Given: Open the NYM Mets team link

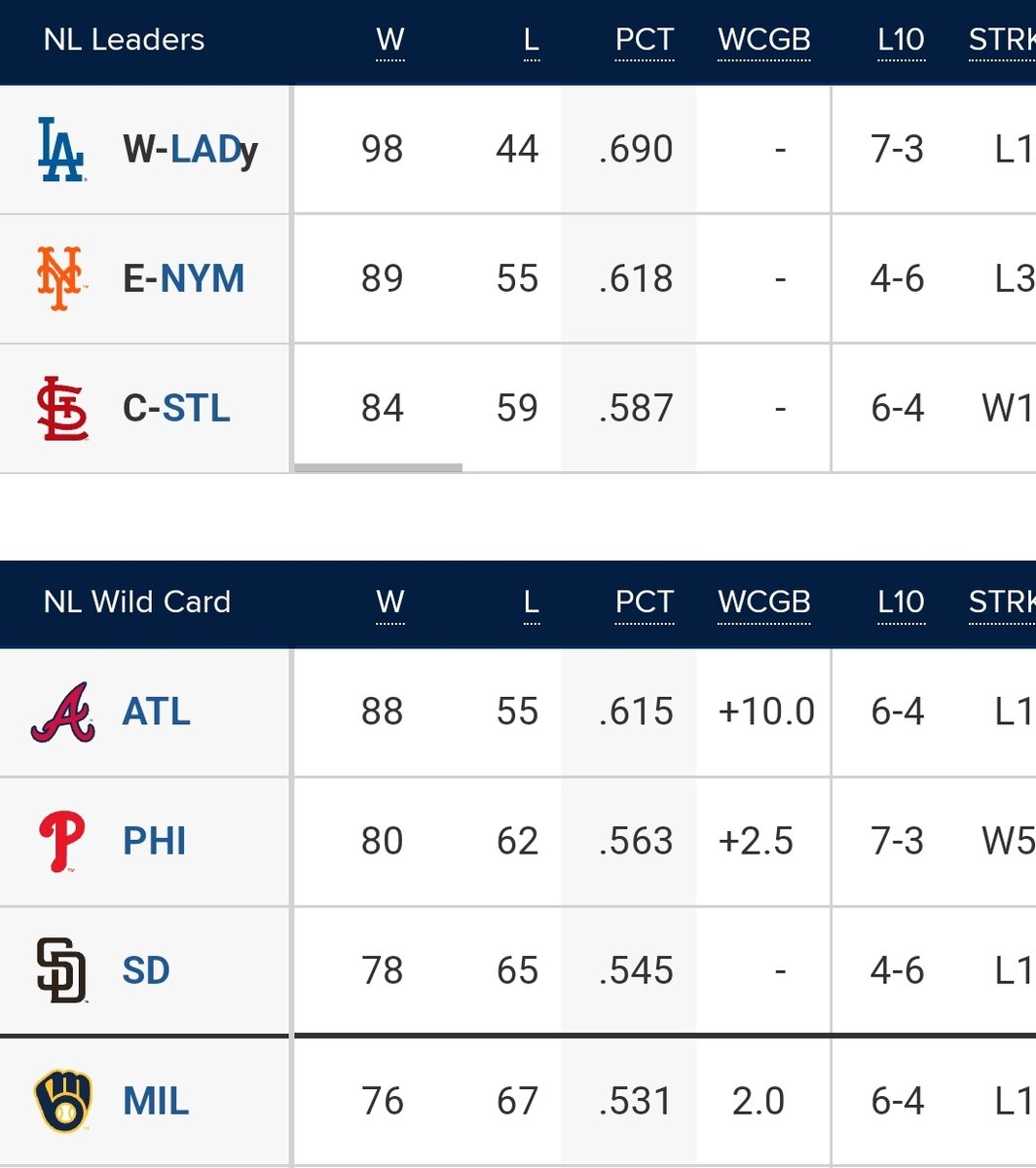Looking at the screenshot, I should click(x=202, y=279).
